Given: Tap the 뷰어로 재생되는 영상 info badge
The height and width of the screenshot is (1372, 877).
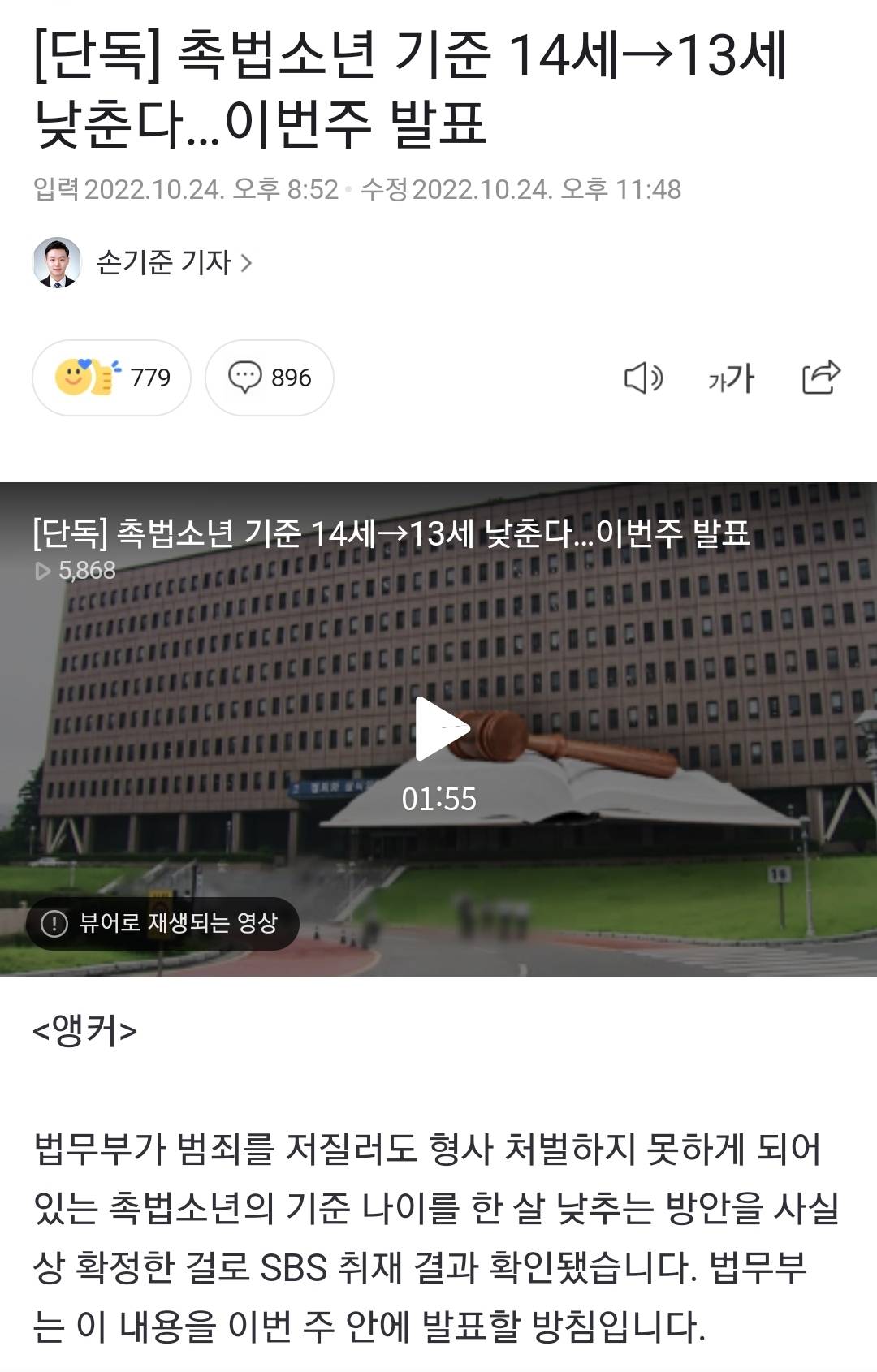Looking at the screenshot, I should tap(163, 923).
